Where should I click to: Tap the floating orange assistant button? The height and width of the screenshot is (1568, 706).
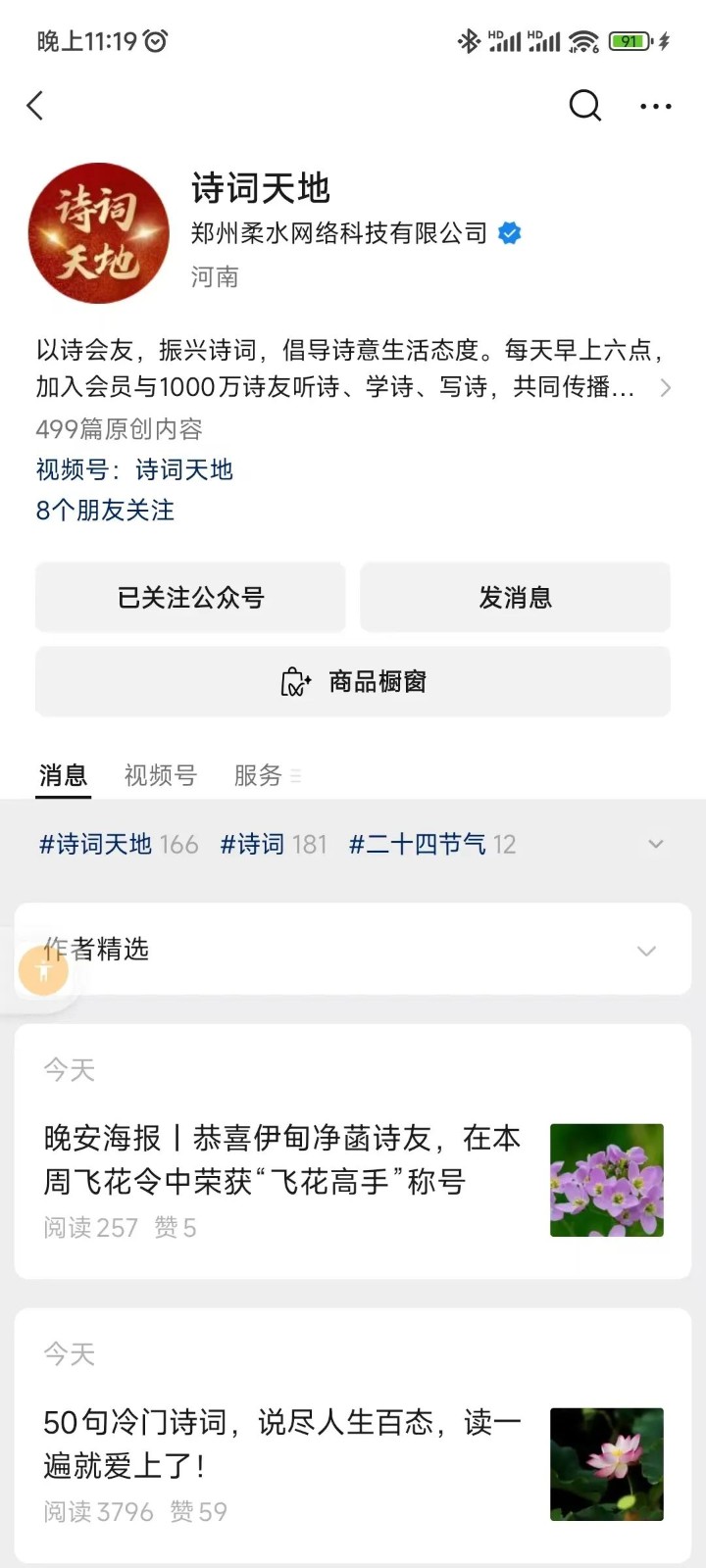[x=43, y=972]
